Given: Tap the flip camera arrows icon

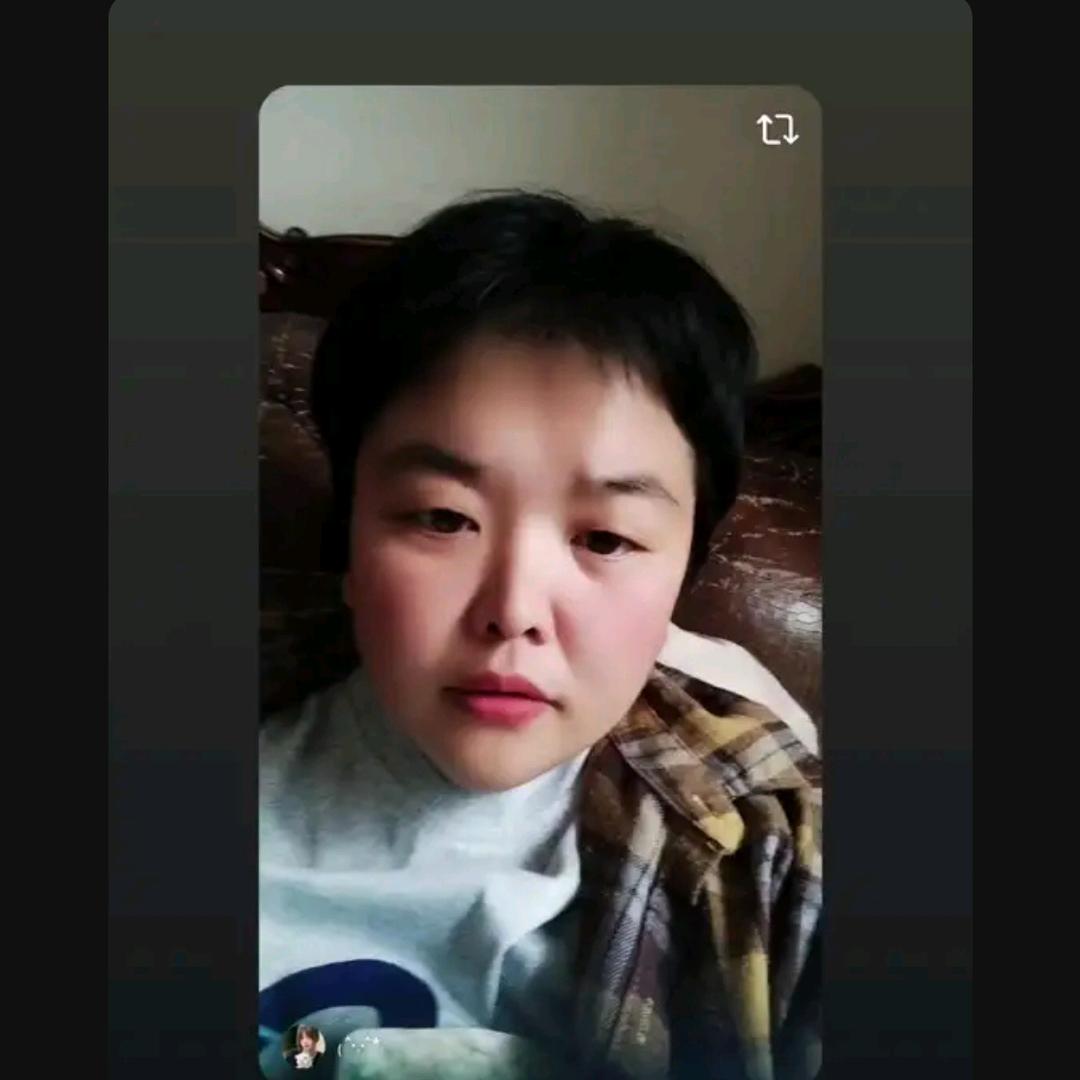Looking at the screenshot, I should [777, 129].
